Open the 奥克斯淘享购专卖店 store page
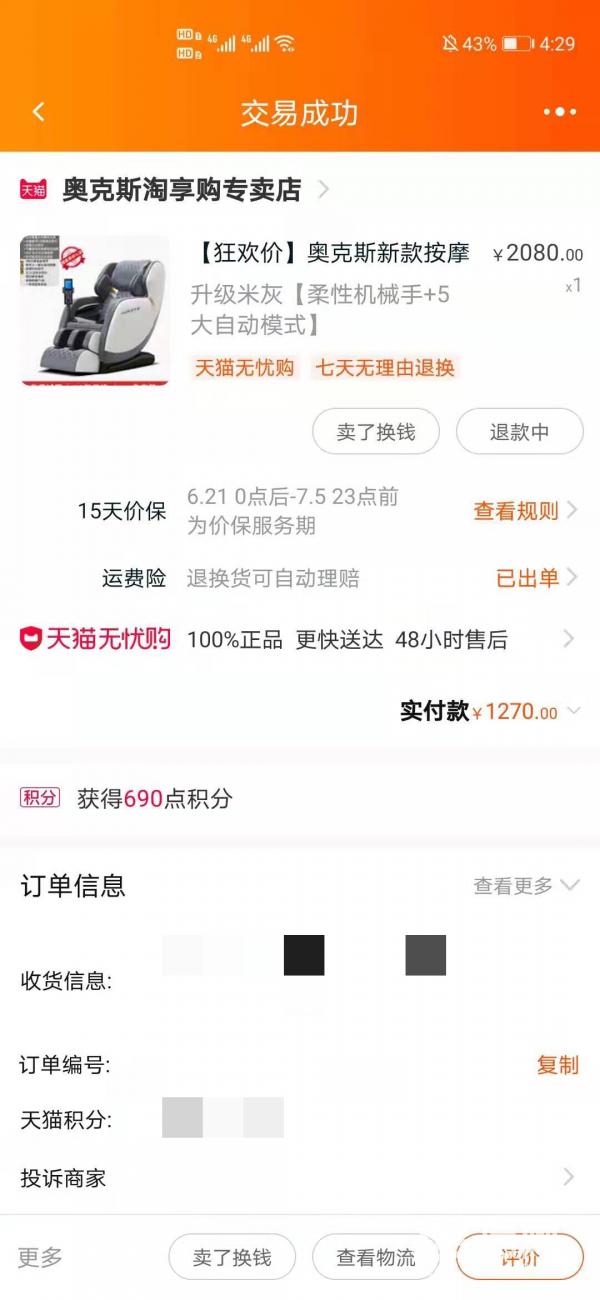The image size is (600, 1300). [x=182, y=190]
